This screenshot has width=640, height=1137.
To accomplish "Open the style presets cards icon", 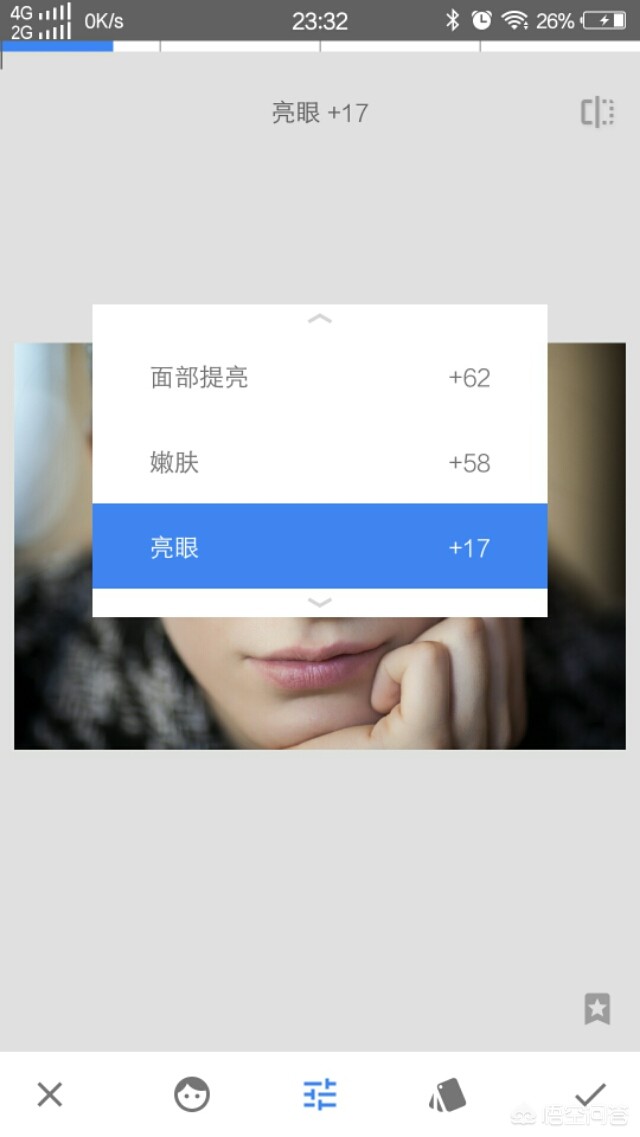I will click(x=447, y=1096).
